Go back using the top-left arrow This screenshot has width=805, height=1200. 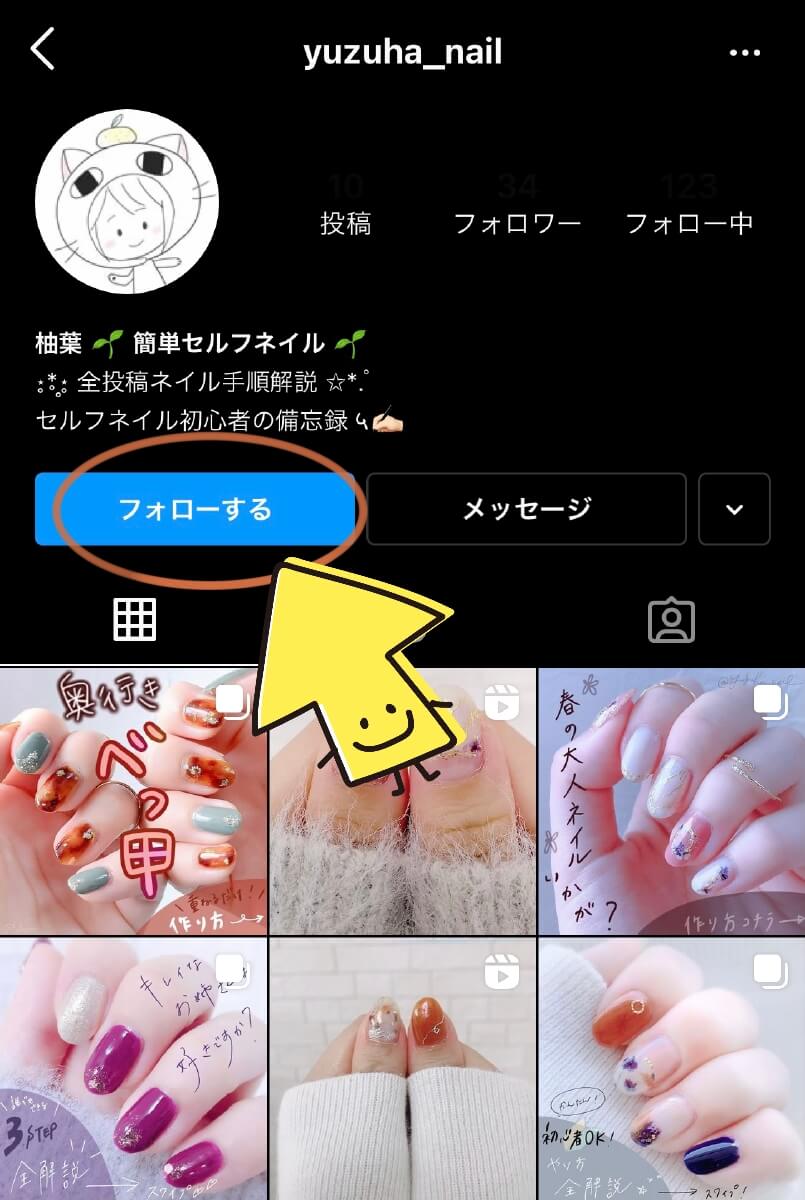click(x=42, y=50)
